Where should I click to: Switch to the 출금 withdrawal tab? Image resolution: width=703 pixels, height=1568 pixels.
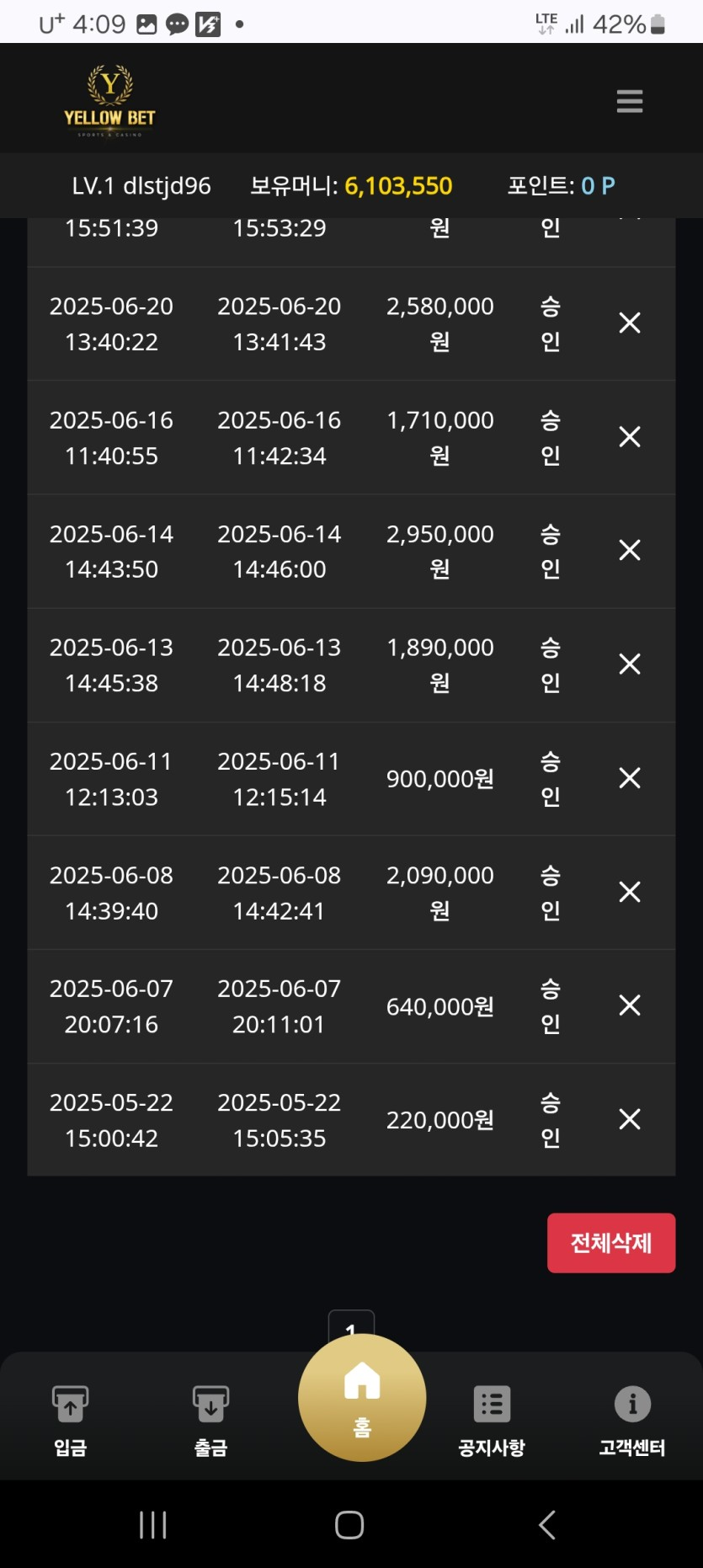tap(210, 1420)
